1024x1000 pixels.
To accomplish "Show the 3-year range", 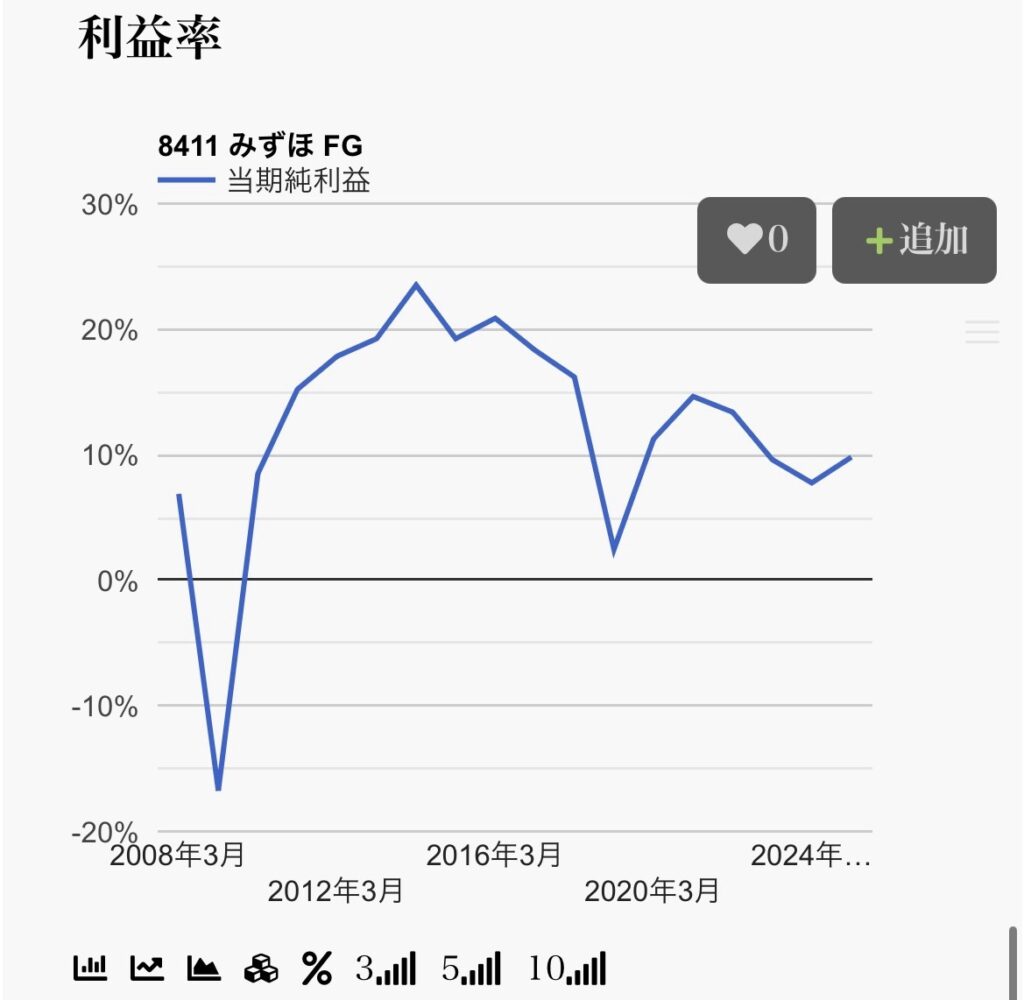I will coord(385,967).
